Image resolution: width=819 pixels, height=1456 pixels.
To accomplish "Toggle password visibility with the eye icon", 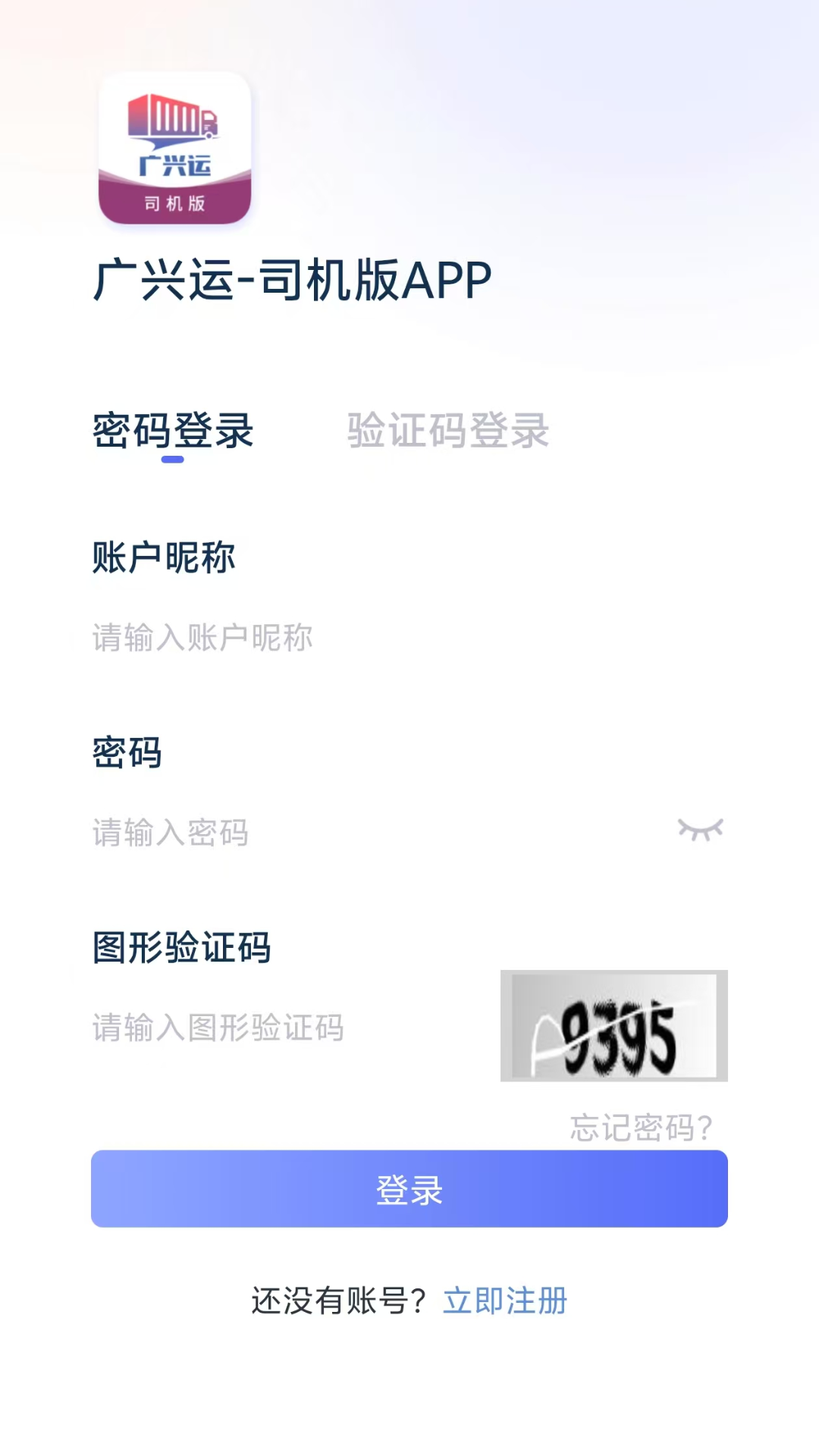I will [x=700, y=830].
